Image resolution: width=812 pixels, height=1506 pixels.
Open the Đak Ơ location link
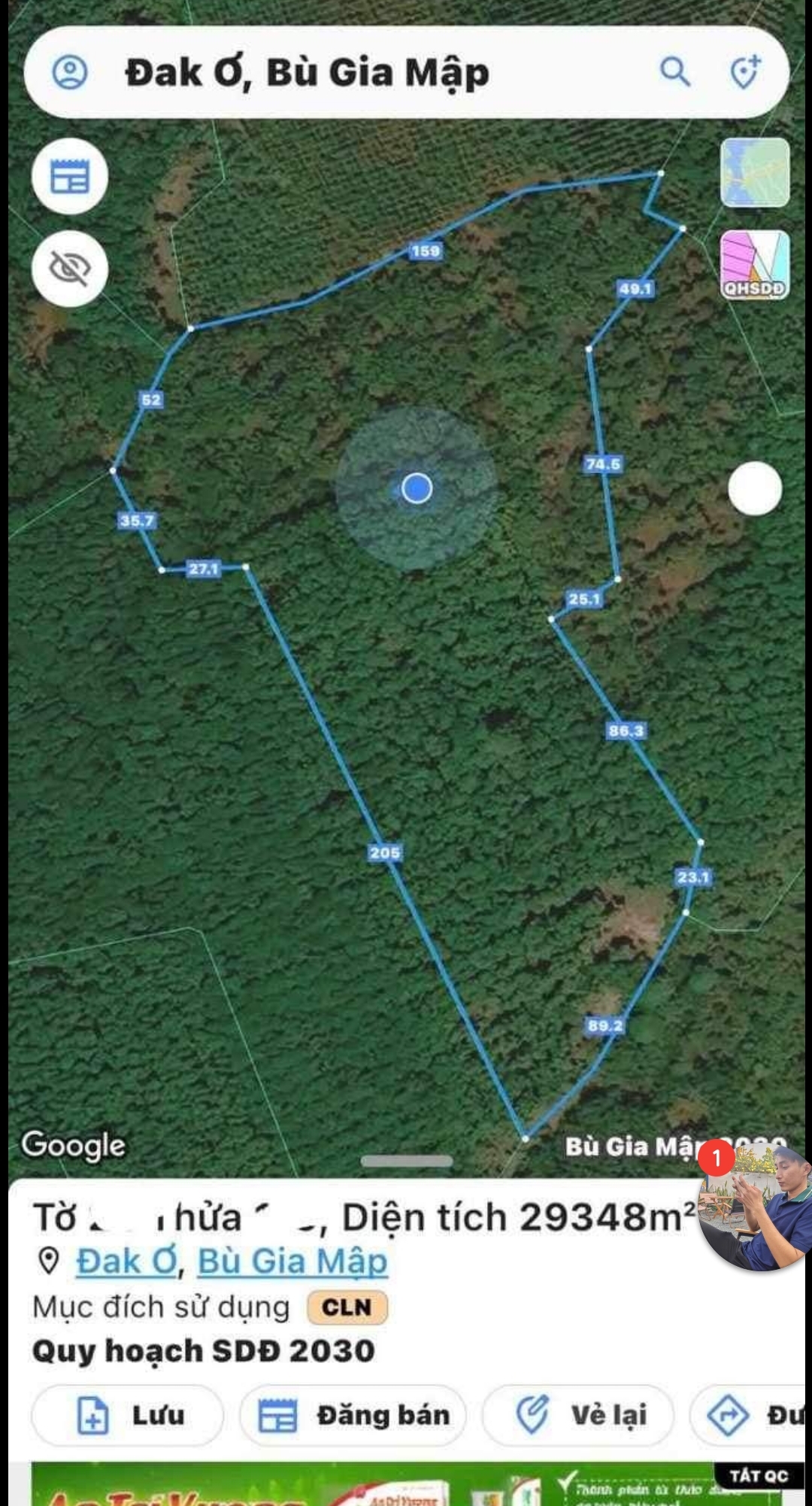pyautogui.click(x=126, y=1262)
